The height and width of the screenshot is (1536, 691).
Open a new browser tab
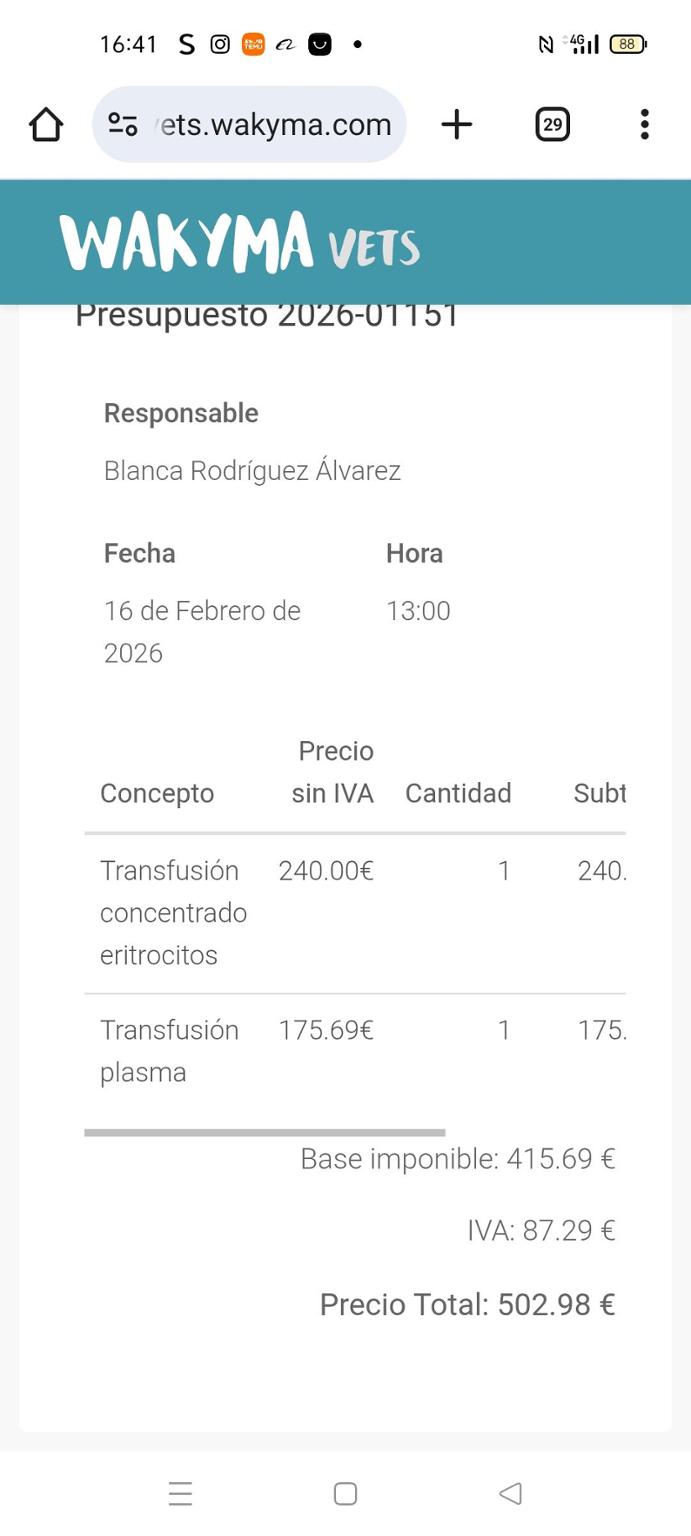click(x=456, y=125)
